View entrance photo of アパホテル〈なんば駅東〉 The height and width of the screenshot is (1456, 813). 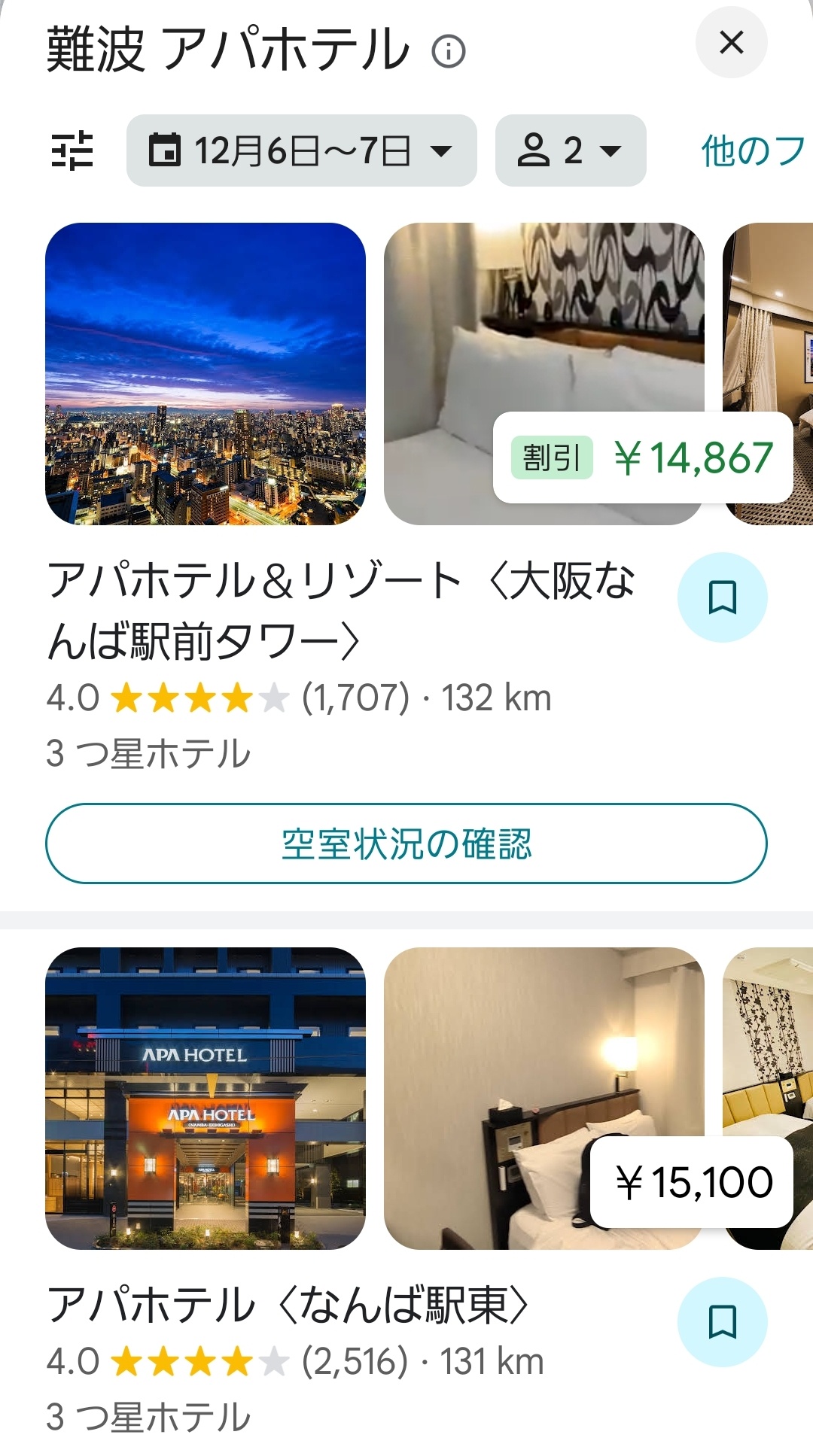[x=206, y=1098]
